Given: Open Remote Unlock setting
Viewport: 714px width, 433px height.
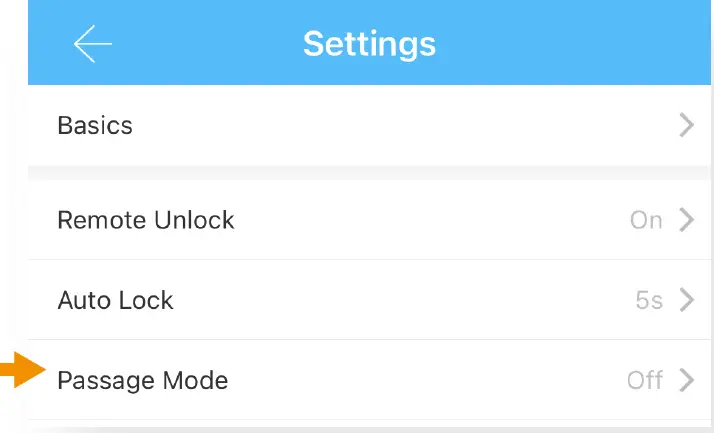Looking at the screenshot, I should coord(370,220).
